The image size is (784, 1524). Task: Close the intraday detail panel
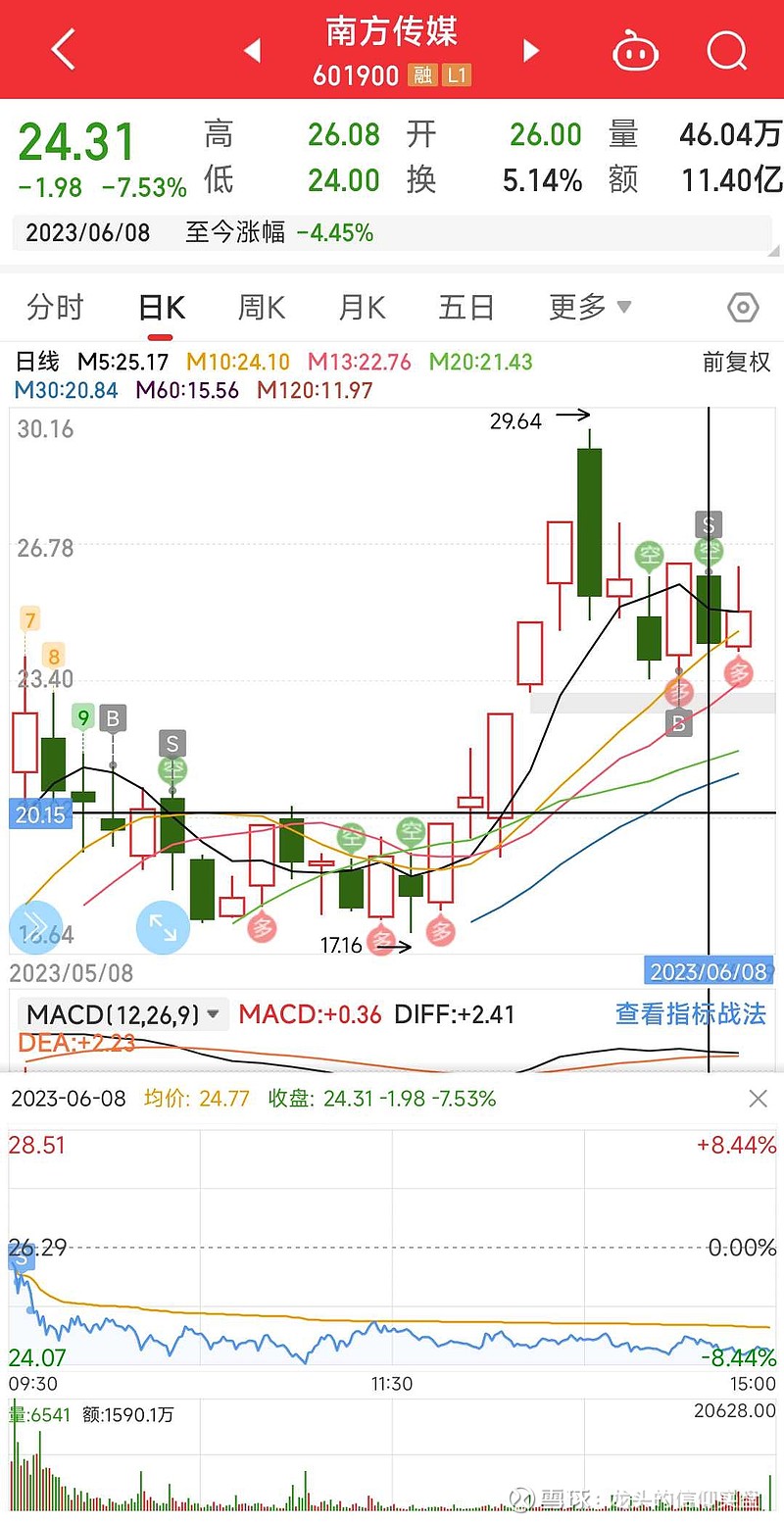point(758,1099)
